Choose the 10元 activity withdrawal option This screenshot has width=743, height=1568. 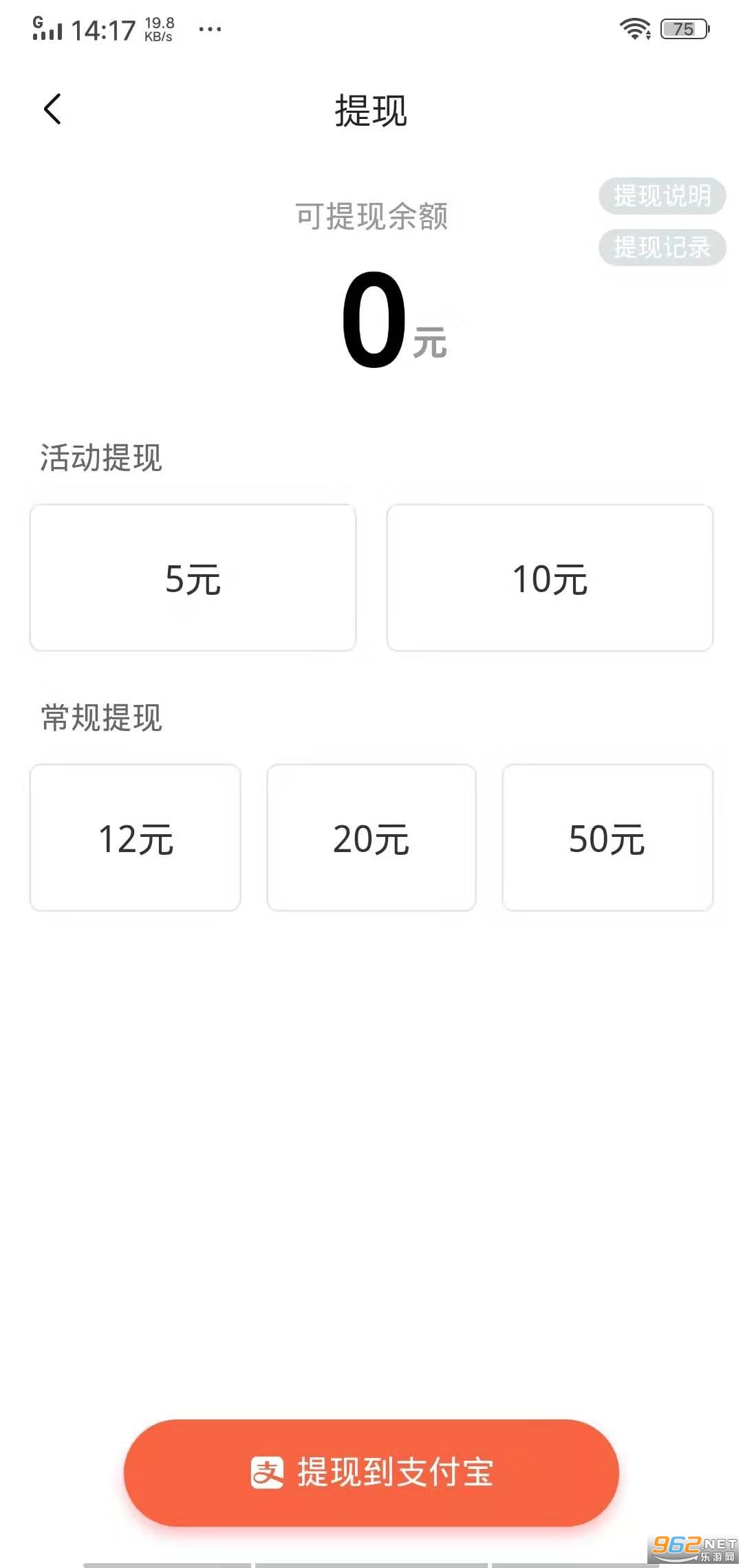click(x=550, y=578)
